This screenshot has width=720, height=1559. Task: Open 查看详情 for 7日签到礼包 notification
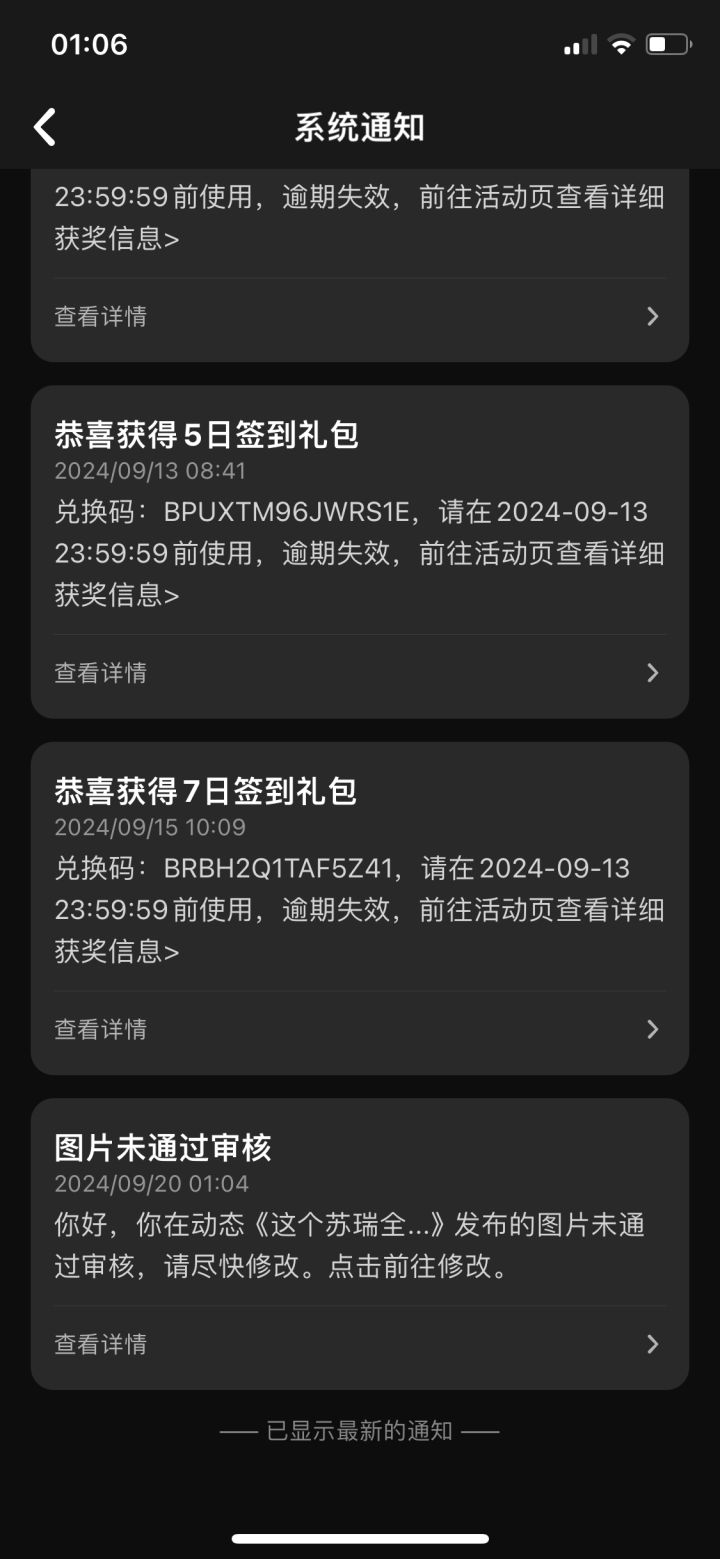[360, 1029]
